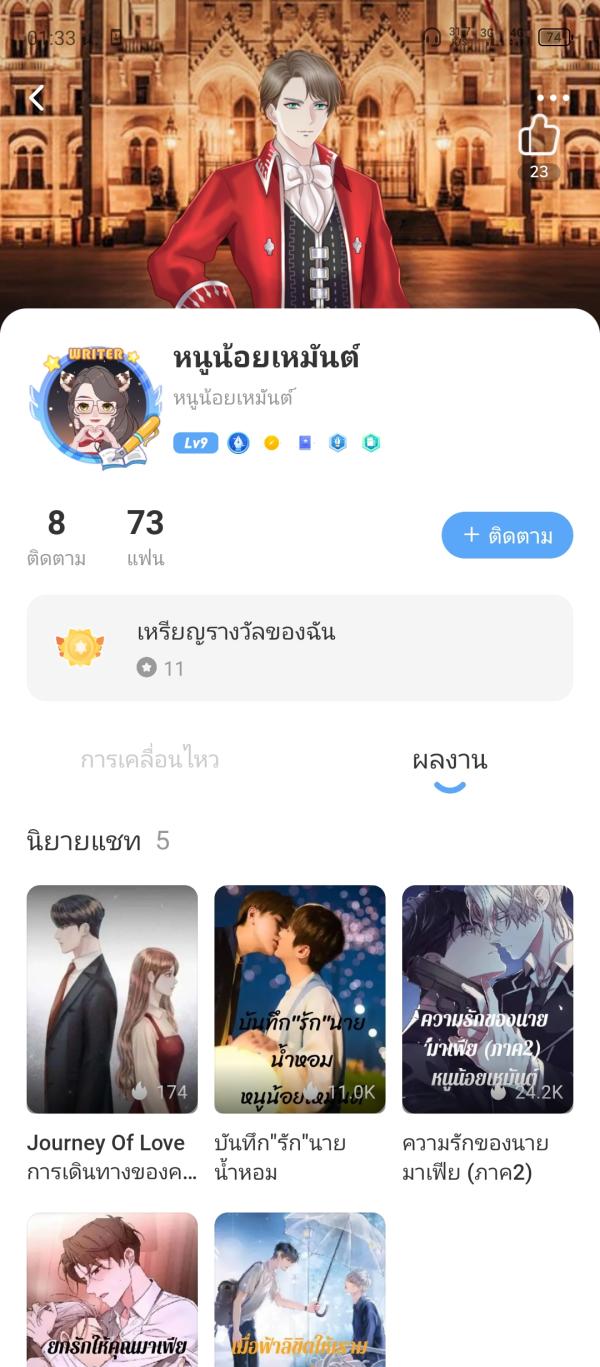600x1367 pixels.
Task: Like this profile with thumbs-up icon
Action: [x=539, y=136]
